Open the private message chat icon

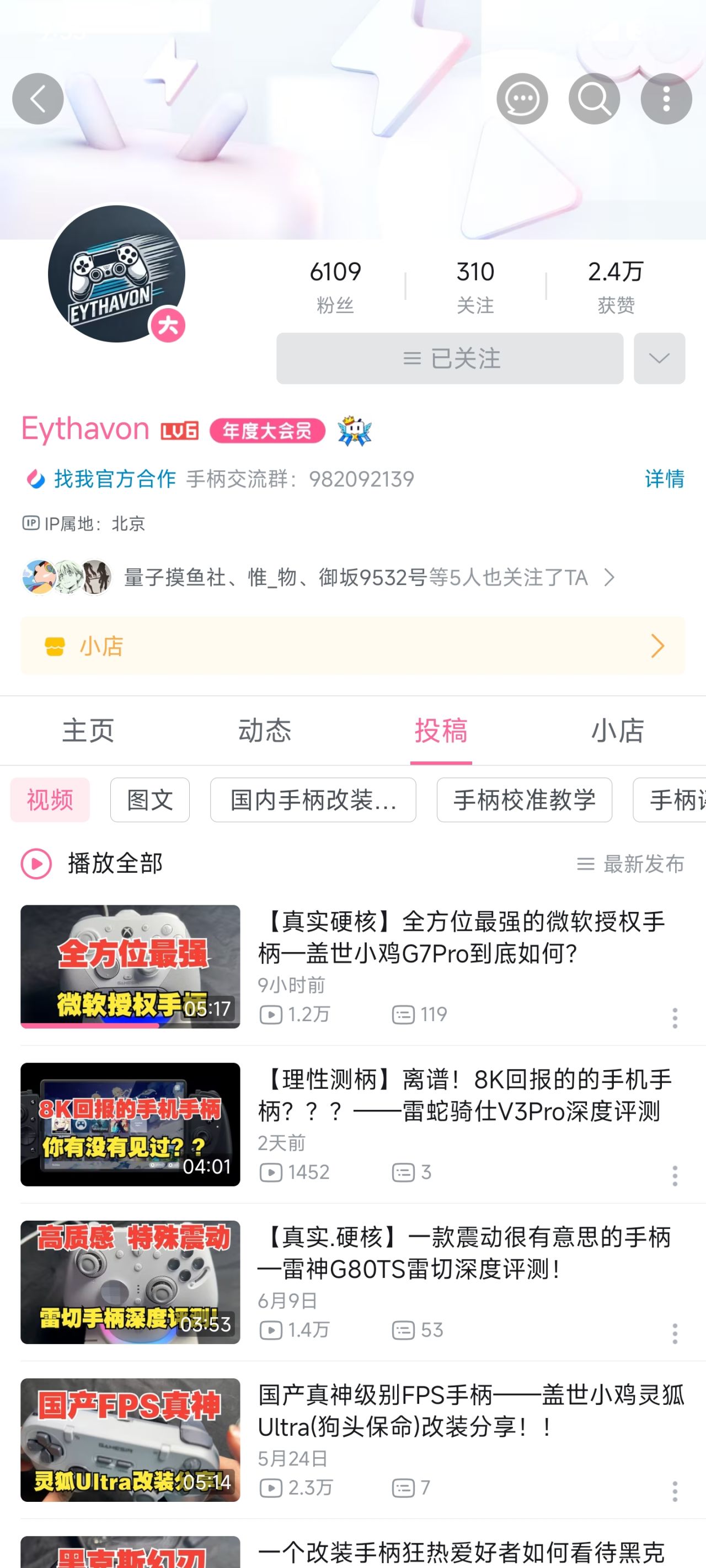coord(521,99)
